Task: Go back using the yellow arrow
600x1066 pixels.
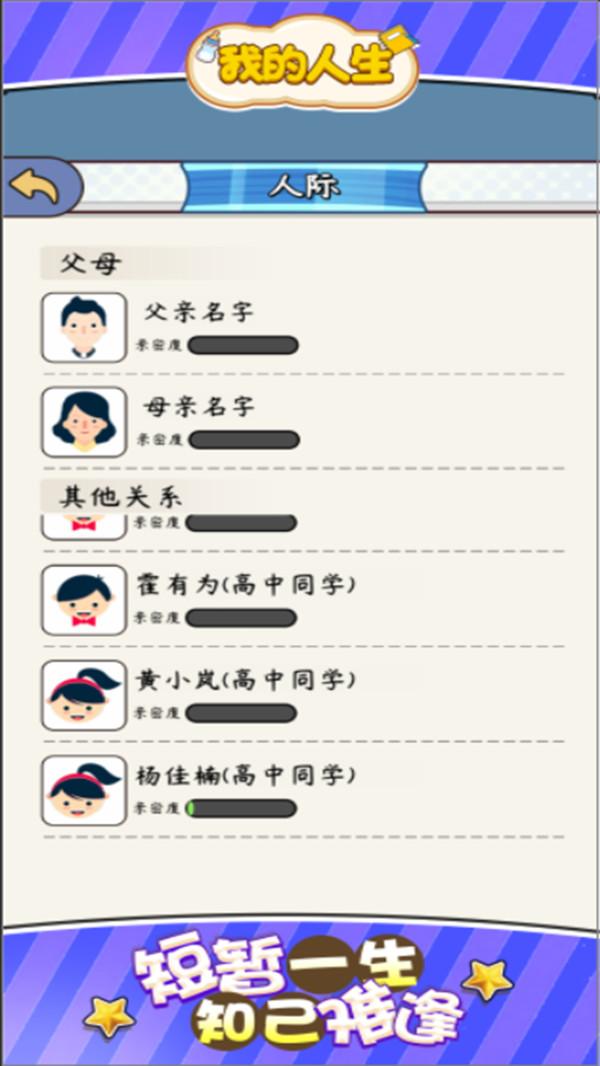Action: tap(36, 186)
